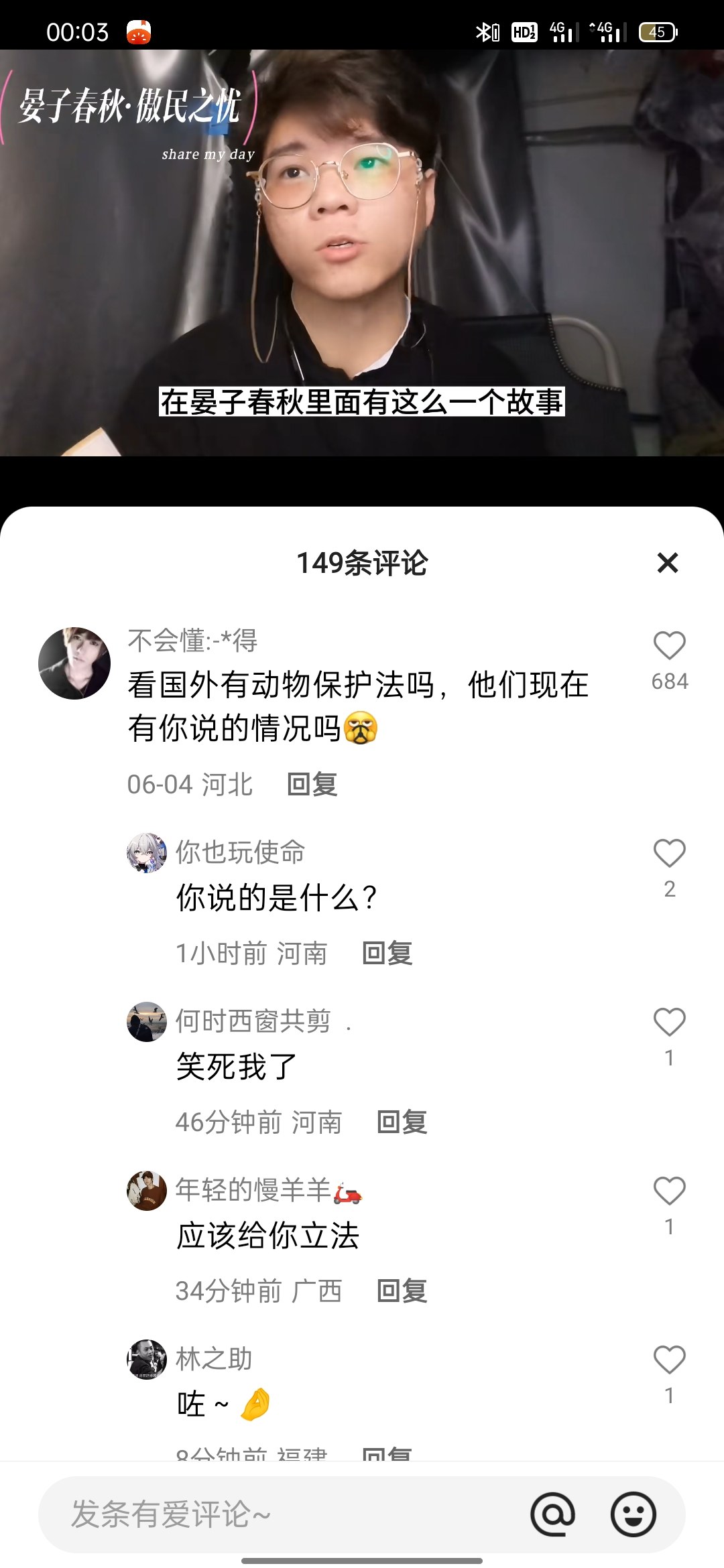The image size is (724, 1568).
Task: Reply to 应该给你立法 comment
Action: click(x=402, y=1291)
